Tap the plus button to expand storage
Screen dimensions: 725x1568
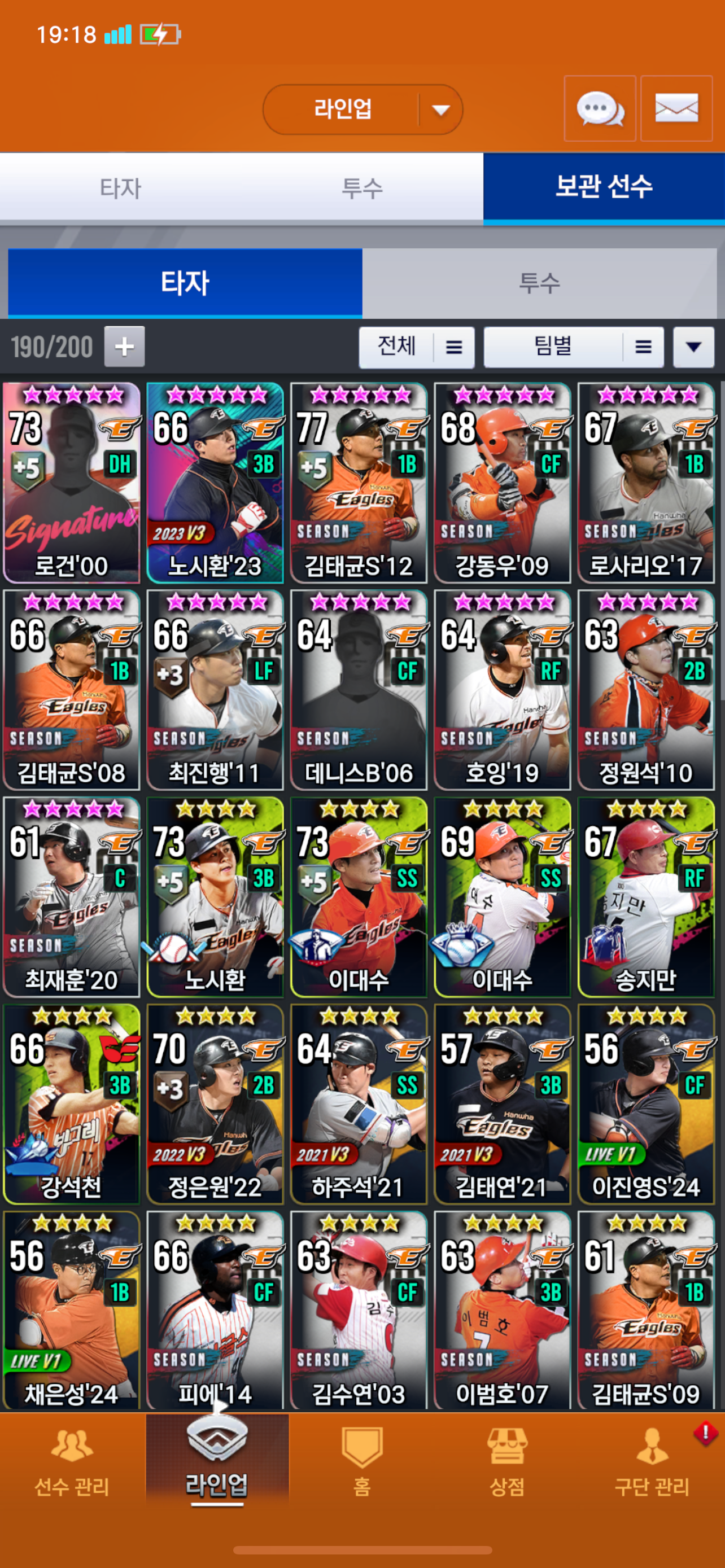124,347
